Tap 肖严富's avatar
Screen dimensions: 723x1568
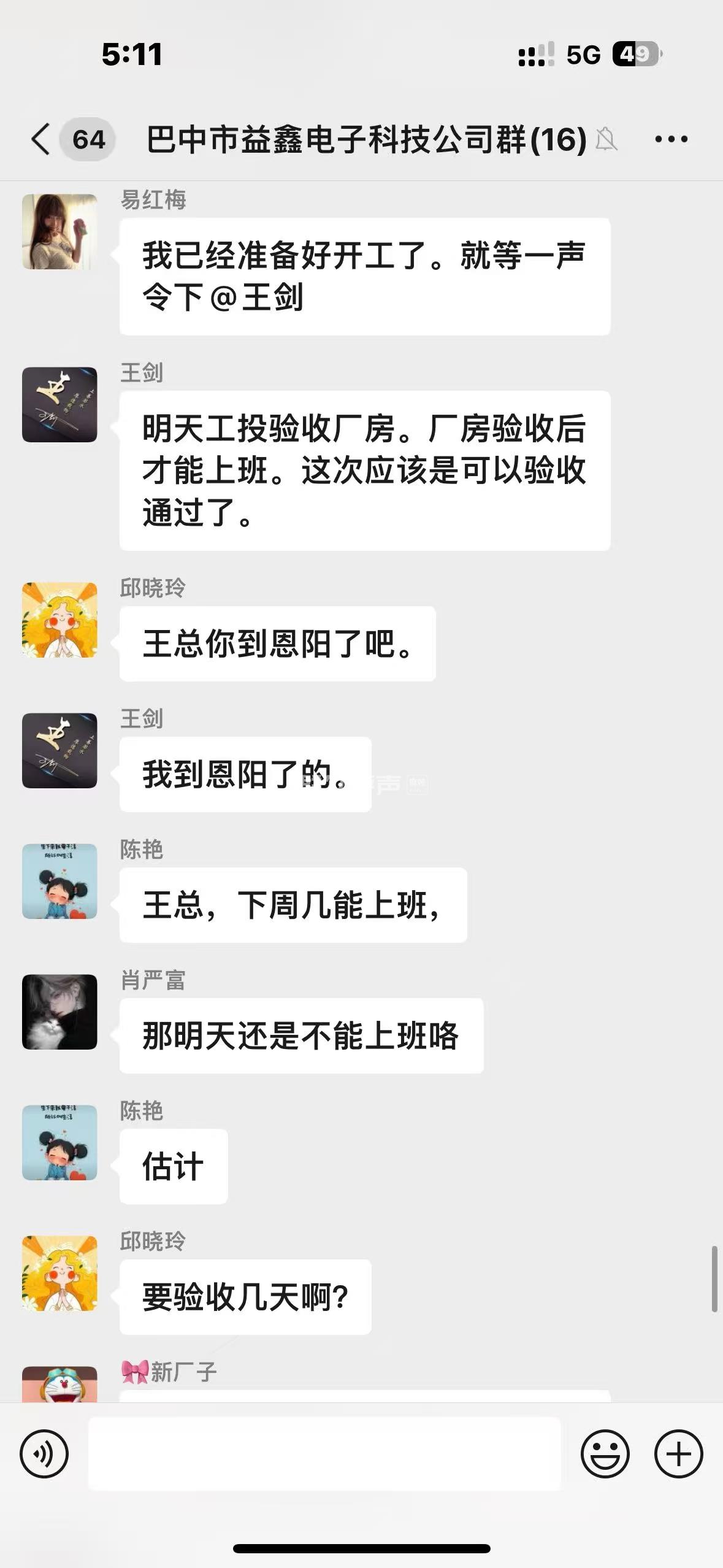coord(59,1012)
